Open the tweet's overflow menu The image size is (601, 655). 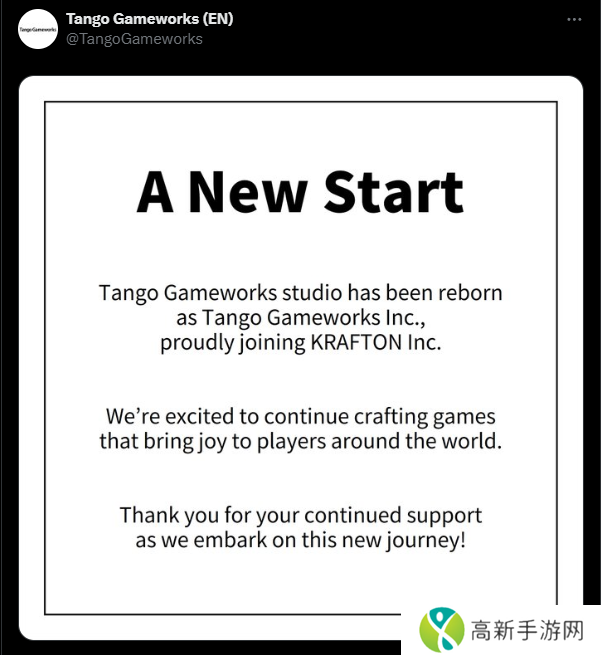pos(573,20)
